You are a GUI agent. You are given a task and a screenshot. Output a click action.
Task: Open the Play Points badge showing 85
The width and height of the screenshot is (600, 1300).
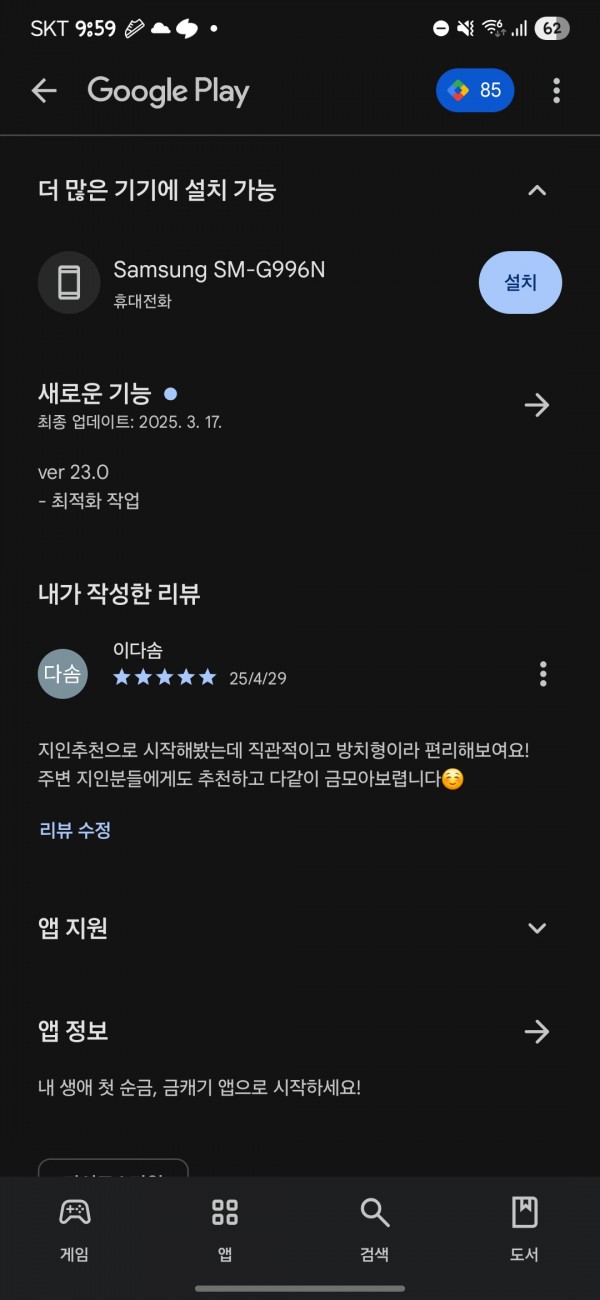pyautogui.click(x=475, y=91)
